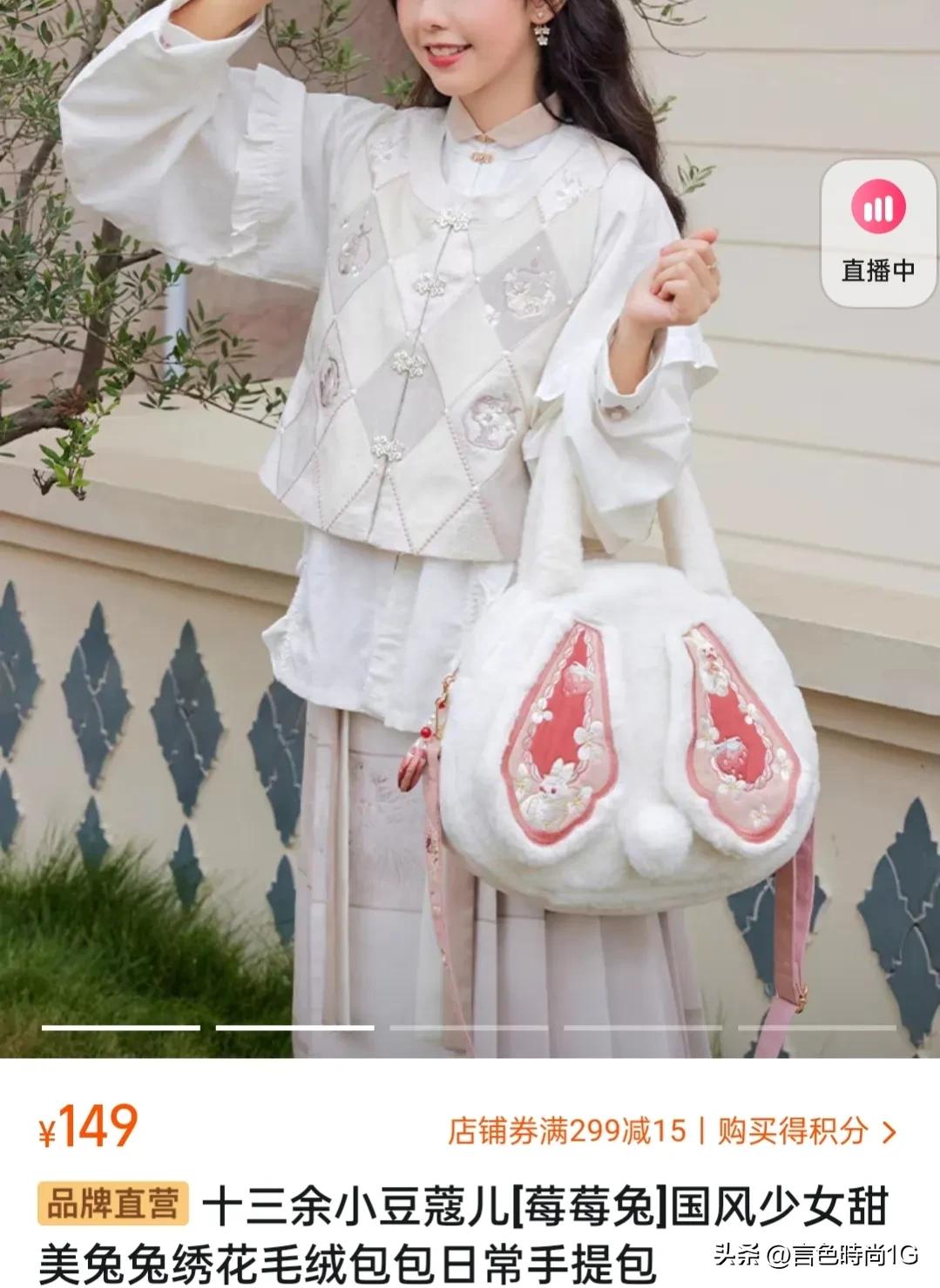Jump to the third image indicator

point(469,1028)
